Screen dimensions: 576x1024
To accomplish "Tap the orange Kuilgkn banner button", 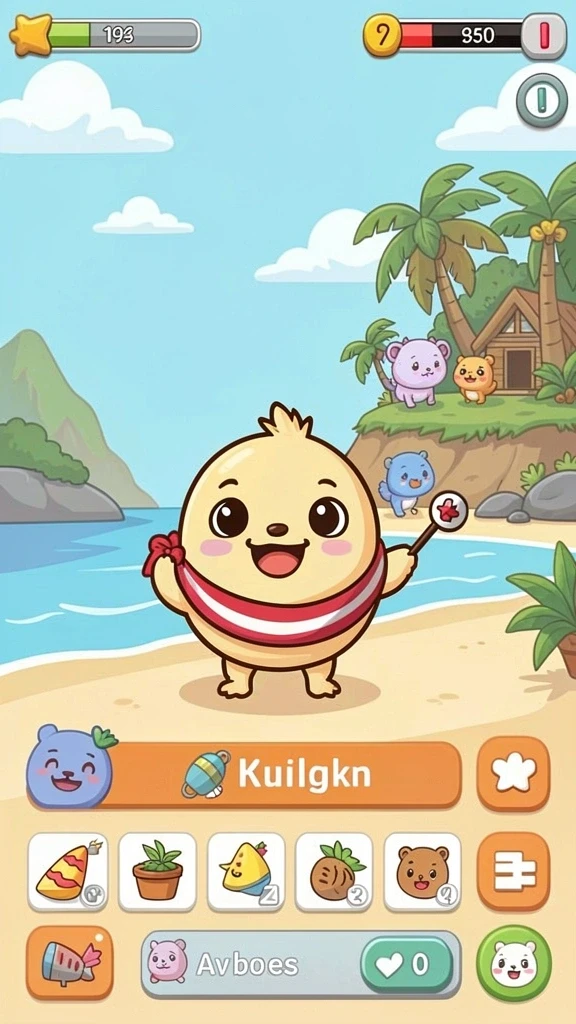I will pyautogui.click(x=244, y=775).
